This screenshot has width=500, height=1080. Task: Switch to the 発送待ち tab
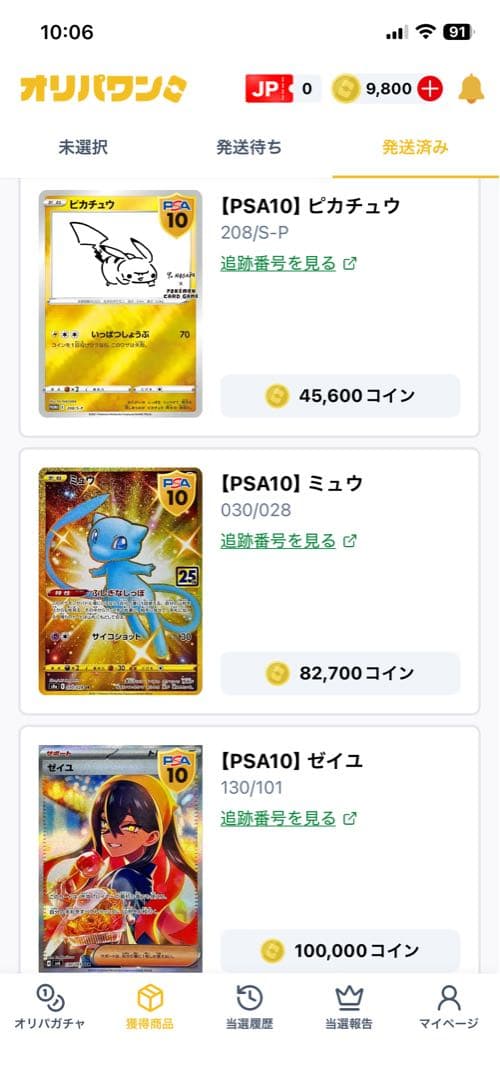pos(249,147)
